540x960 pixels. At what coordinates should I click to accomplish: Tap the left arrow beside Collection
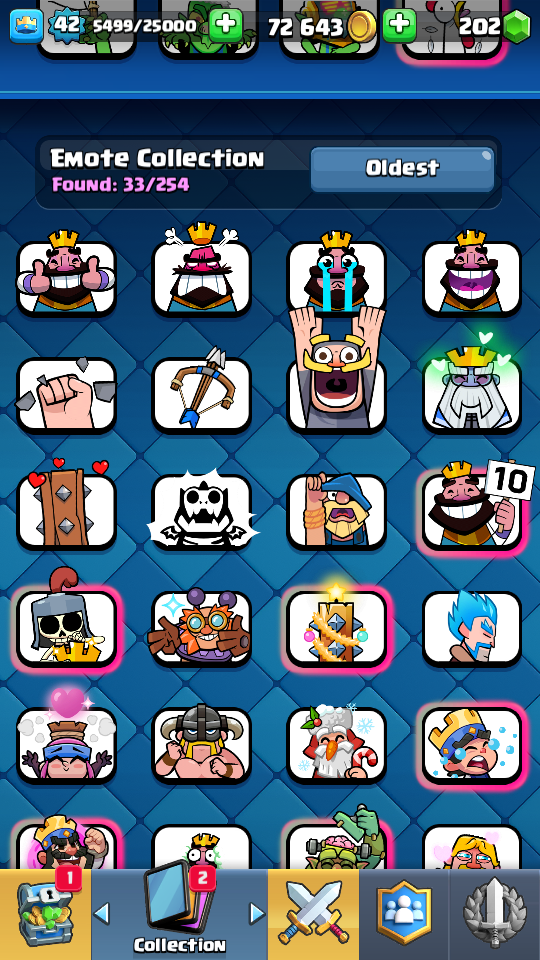pyautogui.click(x=102, y=913)
